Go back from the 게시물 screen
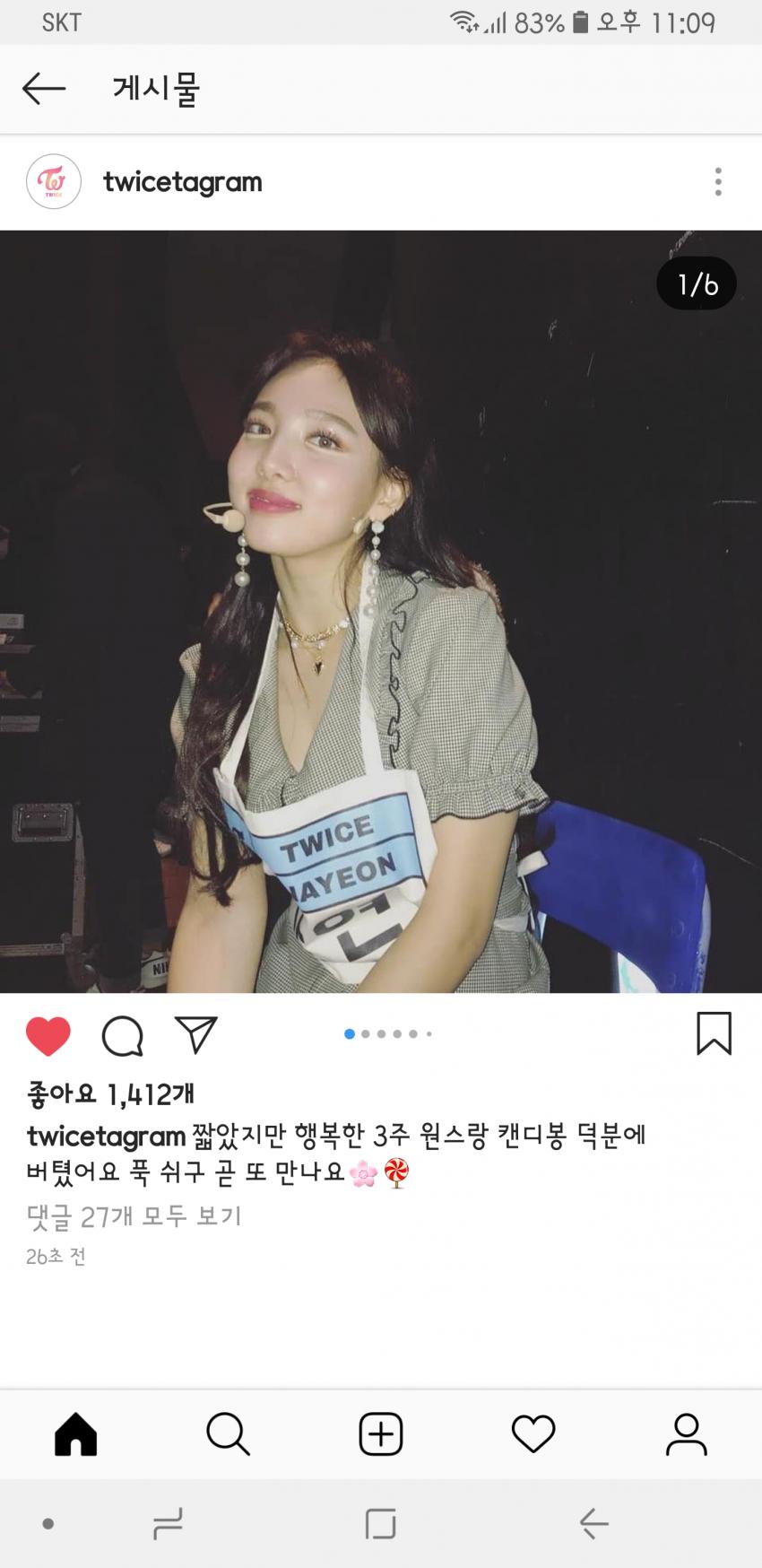Image resolution: width=762 pixels, height=1568 pixels. click(x=43, y=88)
